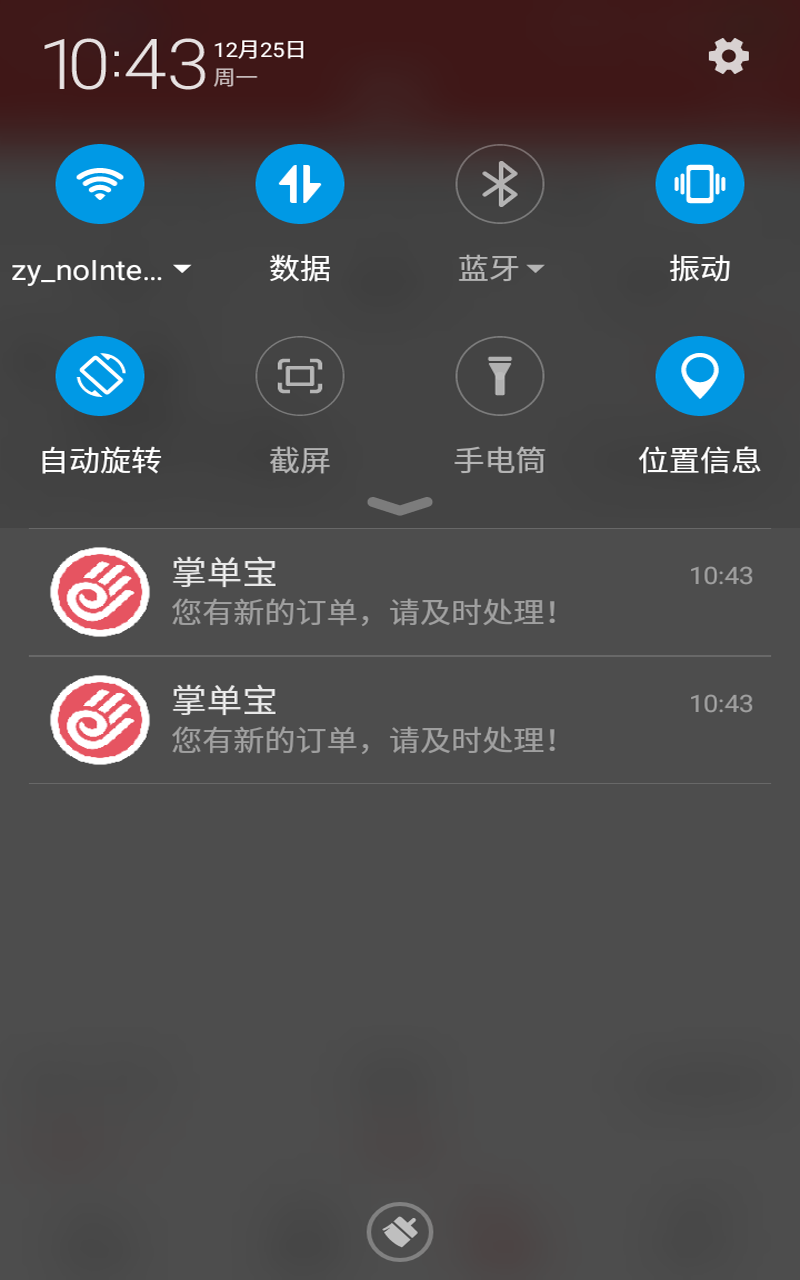This screenshot has width=800, height=1280.
Task: Expand the zy_noInte Wi-Fi network dropdown
Action: point(181,267)
